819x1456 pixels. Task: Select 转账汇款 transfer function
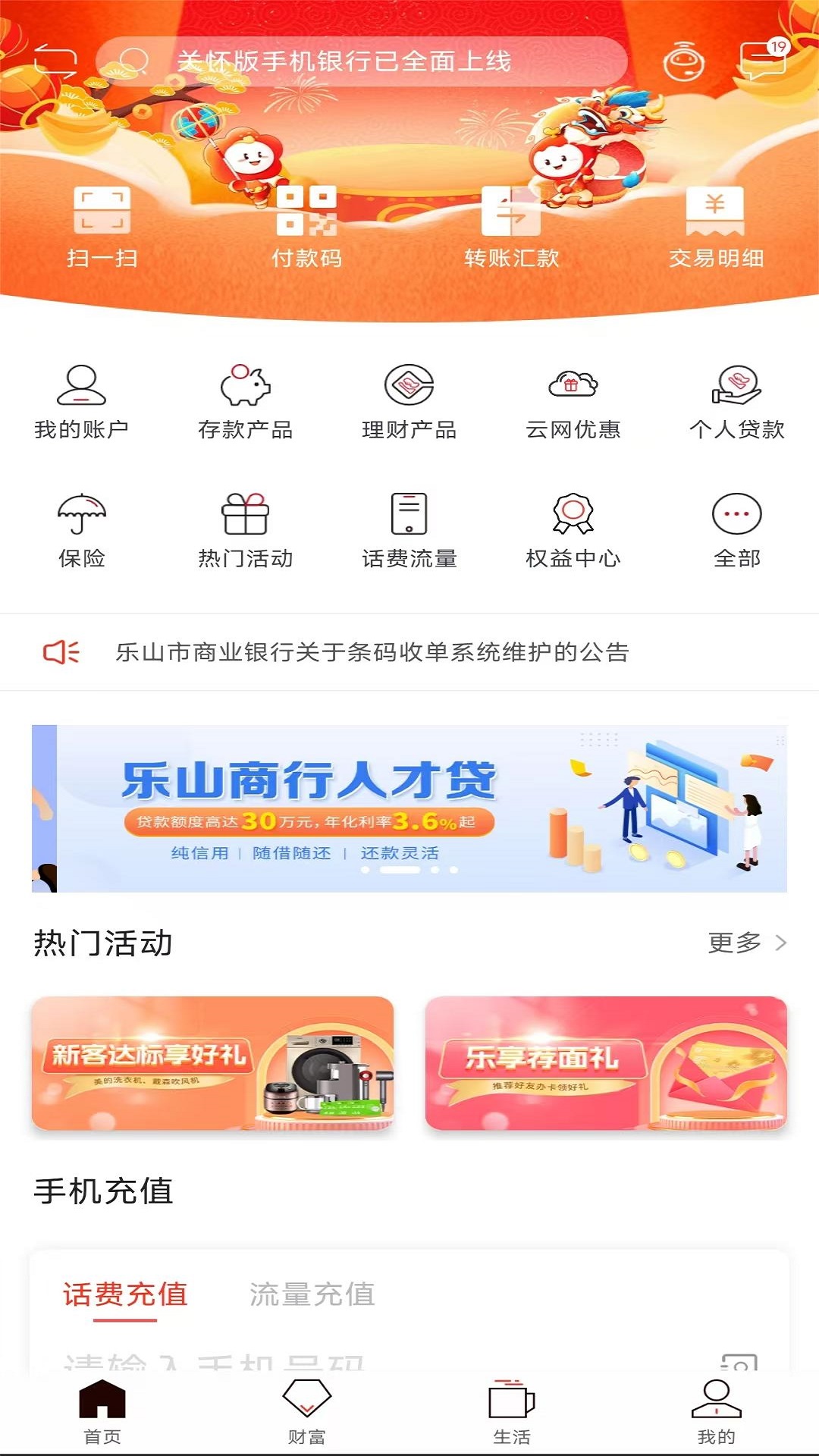click(510, 224)
